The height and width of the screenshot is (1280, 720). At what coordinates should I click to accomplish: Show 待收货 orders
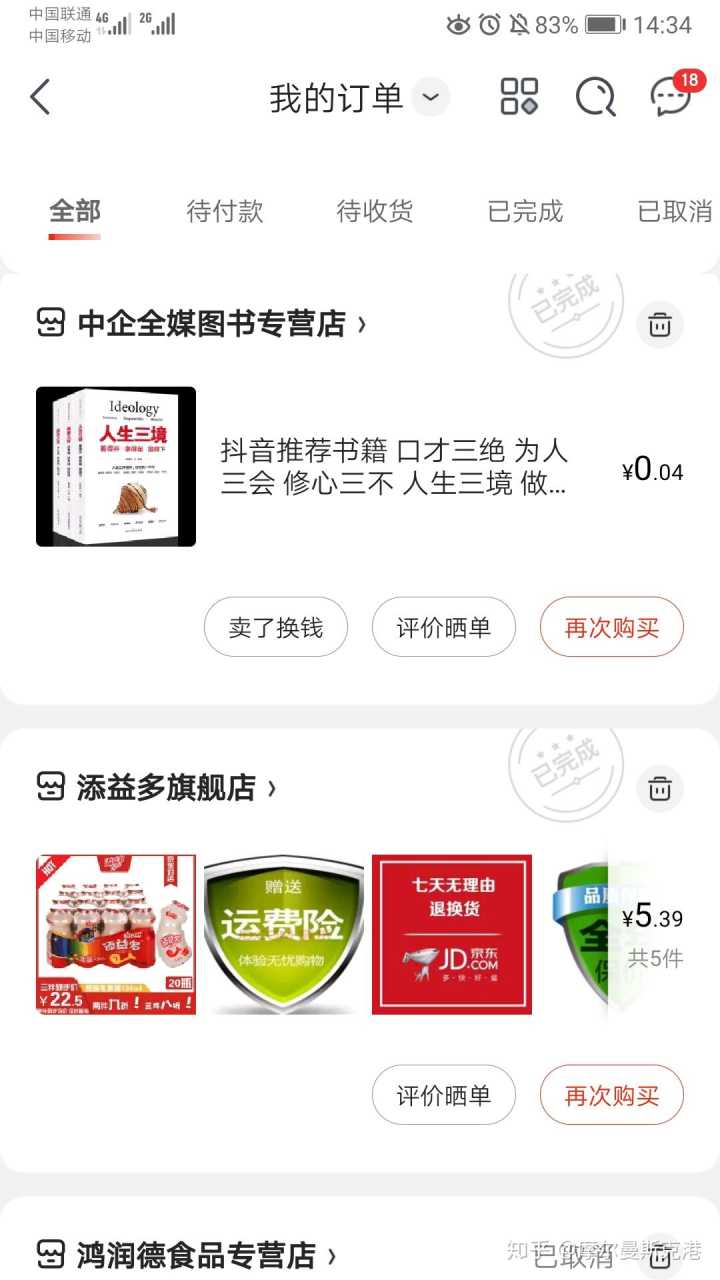click(375, 212)
